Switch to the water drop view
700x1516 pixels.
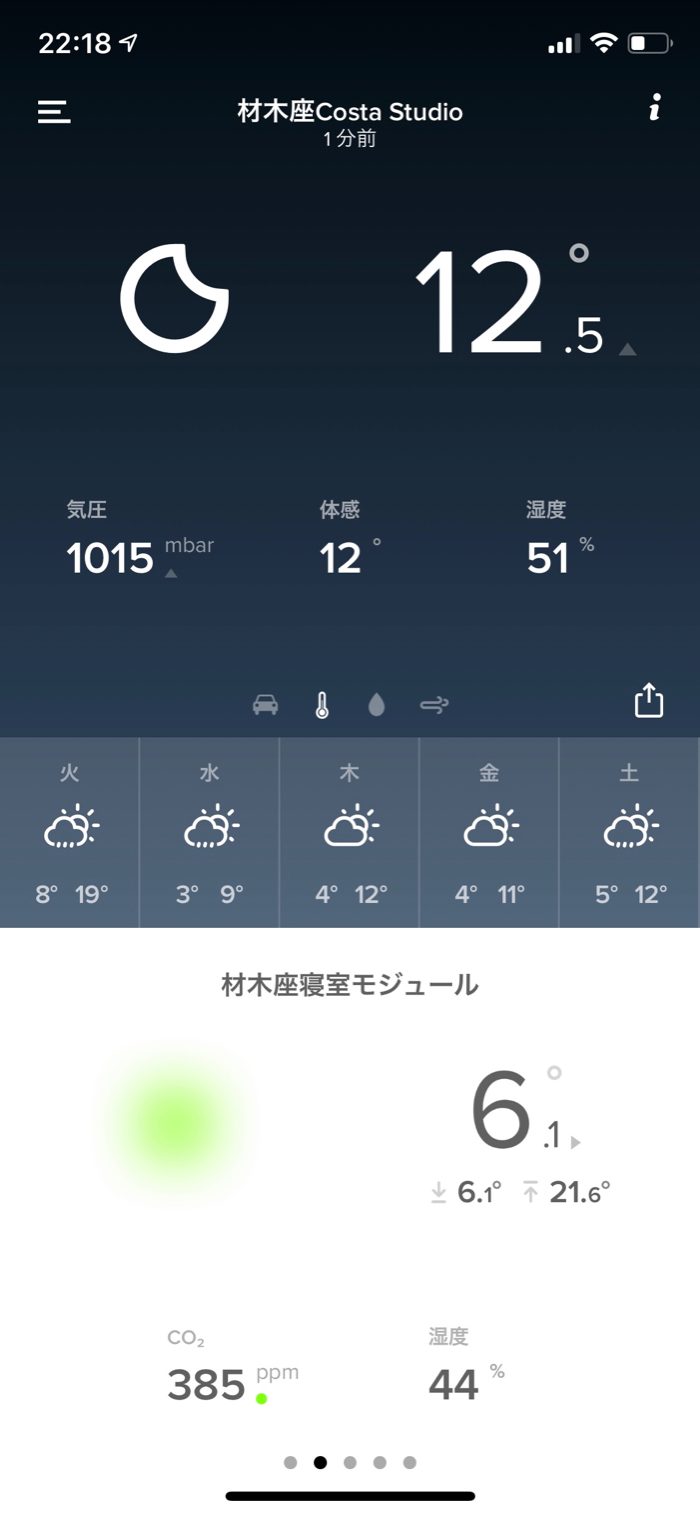tap(376, 705)
